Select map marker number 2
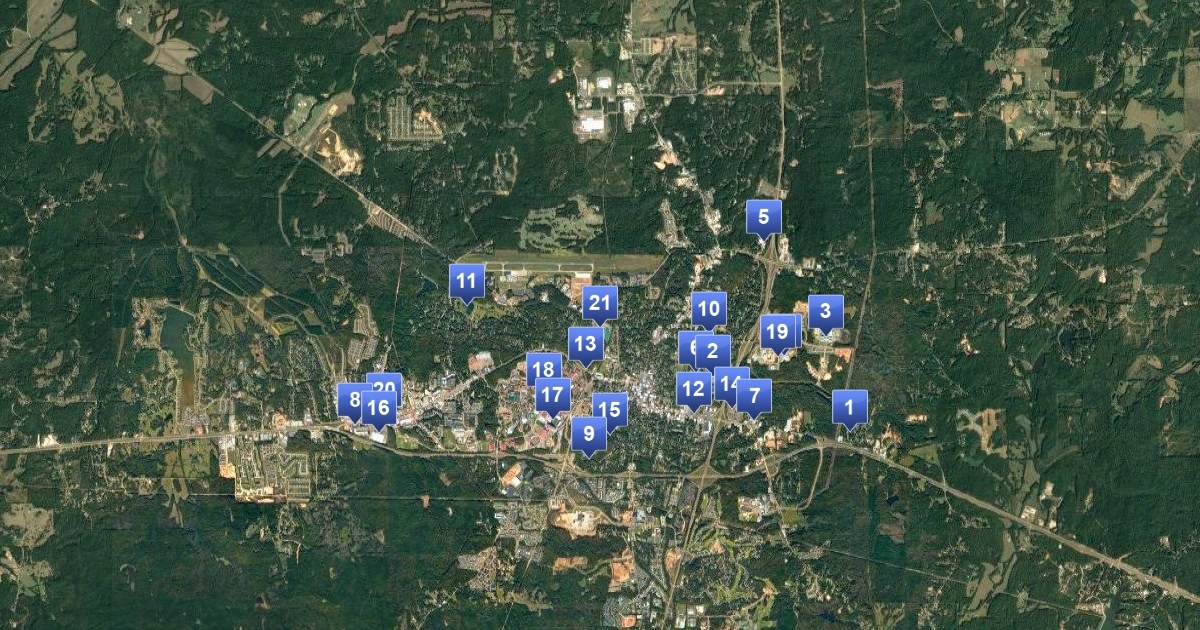Viewport: 1200px width, 630px height. point(714,351)
